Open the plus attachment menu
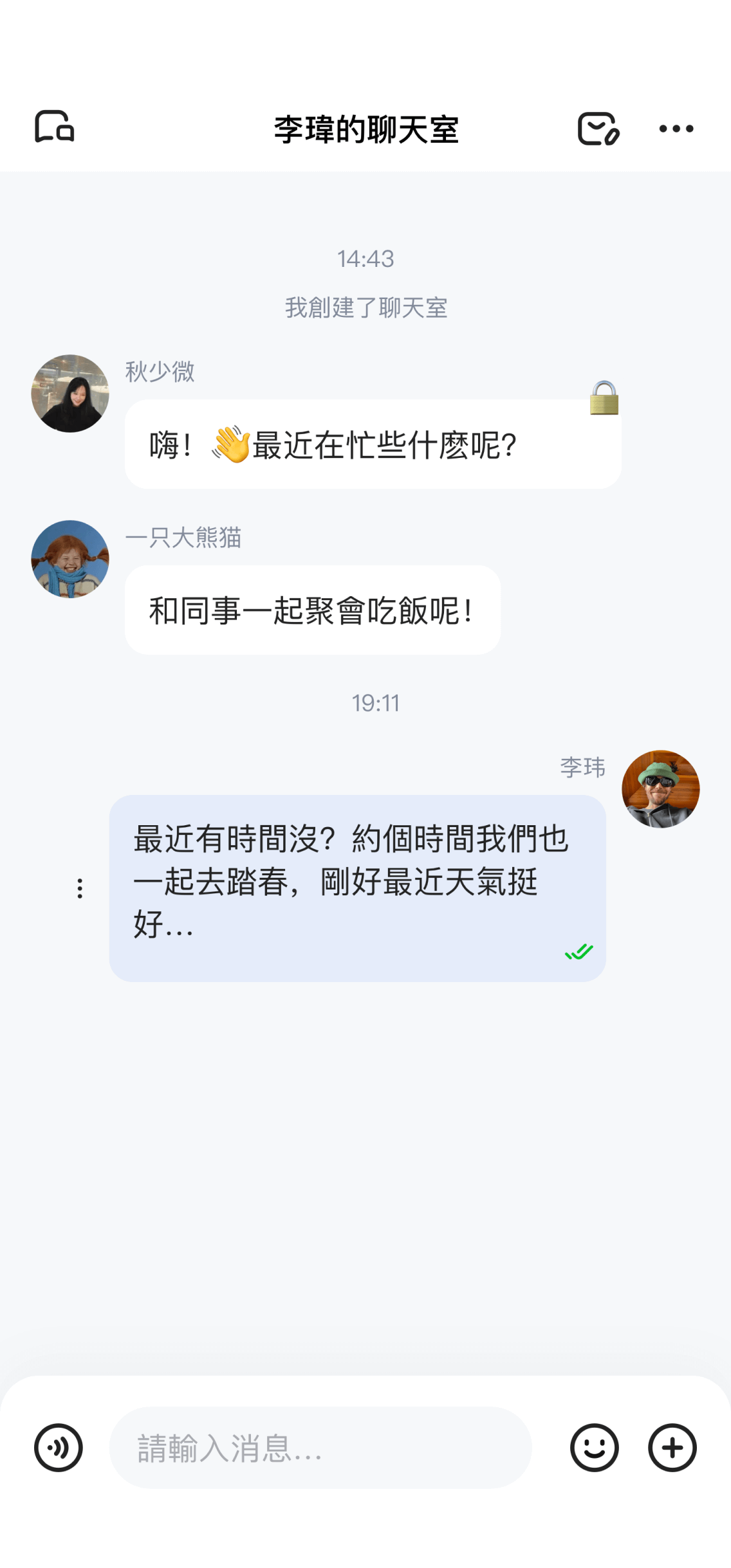Screen dimensions: 731x1568 [x=672, y=1448]
